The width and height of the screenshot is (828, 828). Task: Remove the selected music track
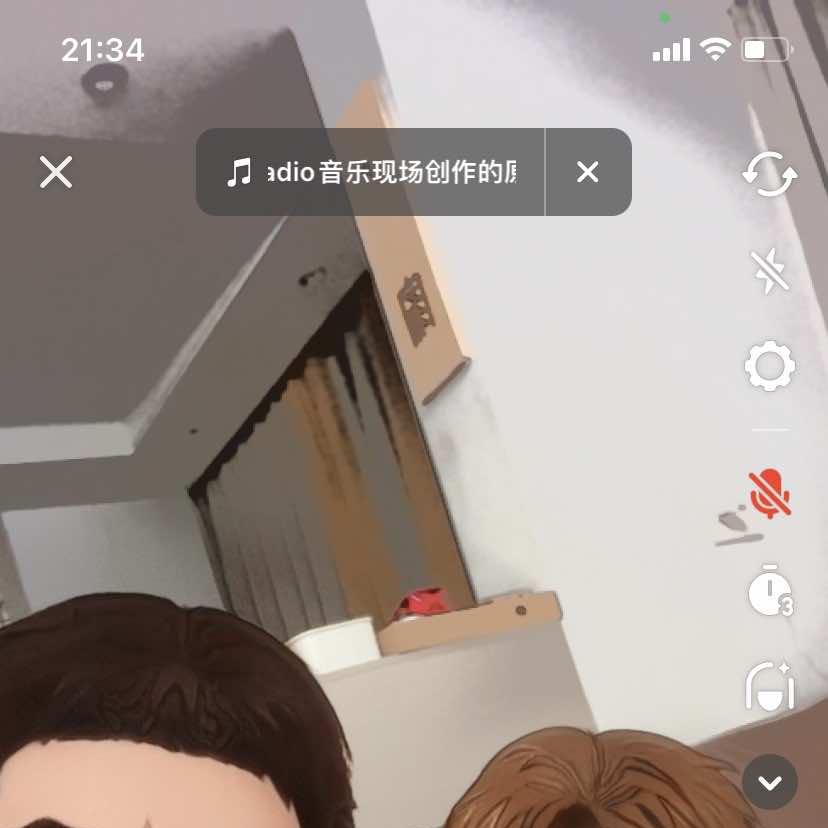[588, 172]
